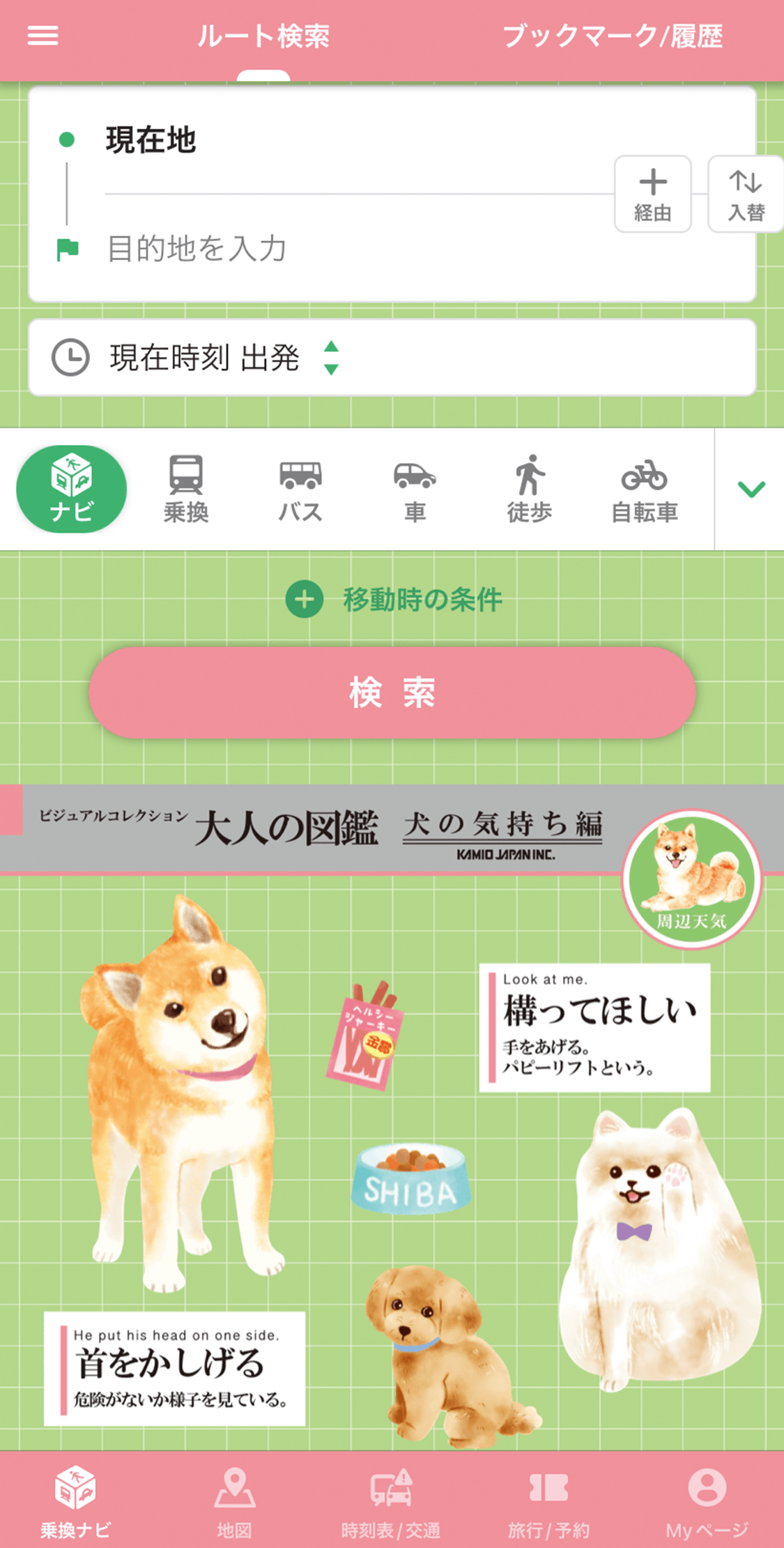Image resolution: width=784 pixels, height=1548 pixels.
Task: Expand transport modes with the chevron
Action: pyautogui.click(x=751, y=489)
